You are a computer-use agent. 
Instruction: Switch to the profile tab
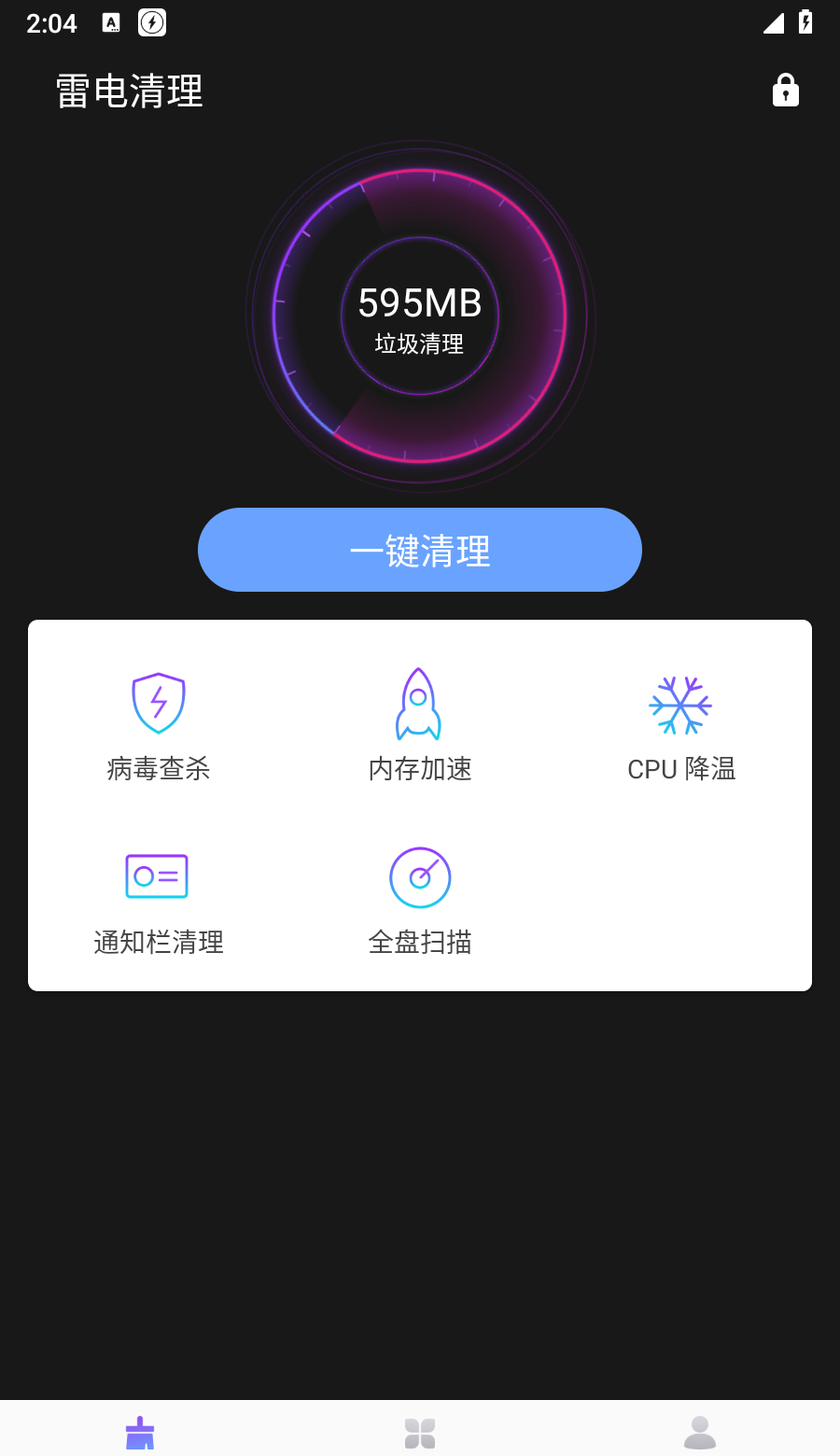pyautogui.click(x=700, y=1432)
